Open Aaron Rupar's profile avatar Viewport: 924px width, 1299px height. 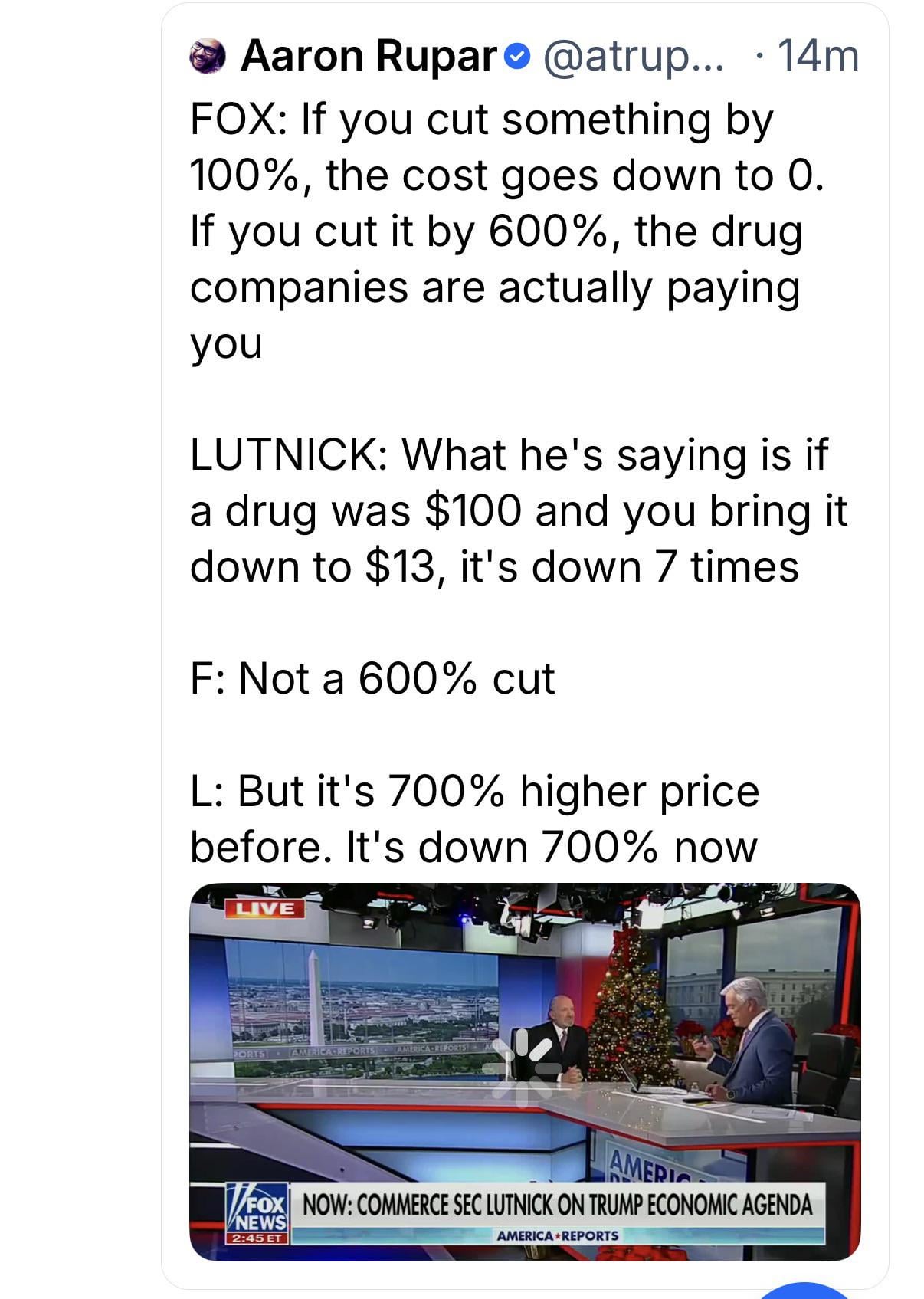tap(208, 57)
